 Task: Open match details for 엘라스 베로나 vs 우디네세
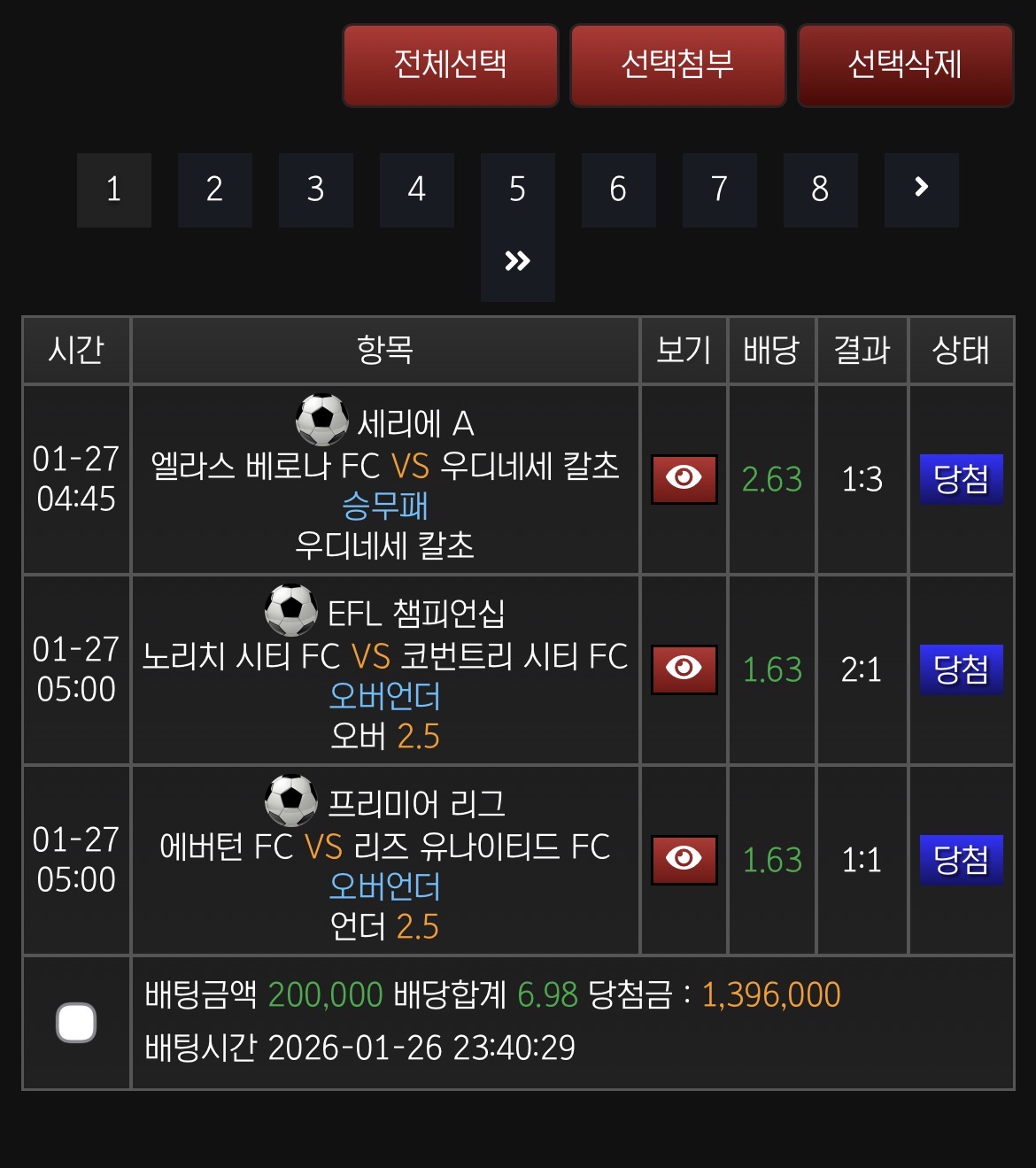[x=682, y=478]
